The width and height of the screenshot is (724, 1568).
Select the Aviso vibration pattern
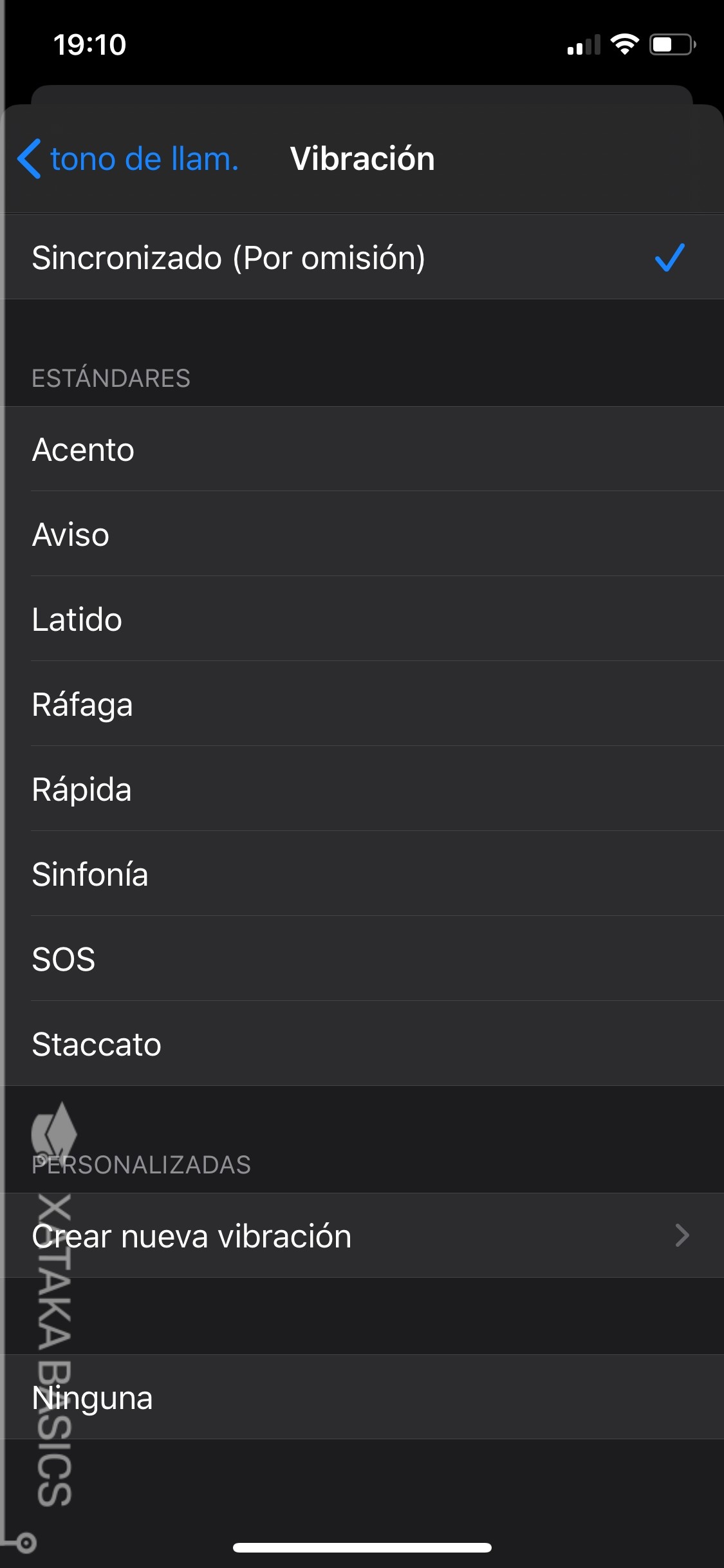pyautogui.click(x=364, y=534)
